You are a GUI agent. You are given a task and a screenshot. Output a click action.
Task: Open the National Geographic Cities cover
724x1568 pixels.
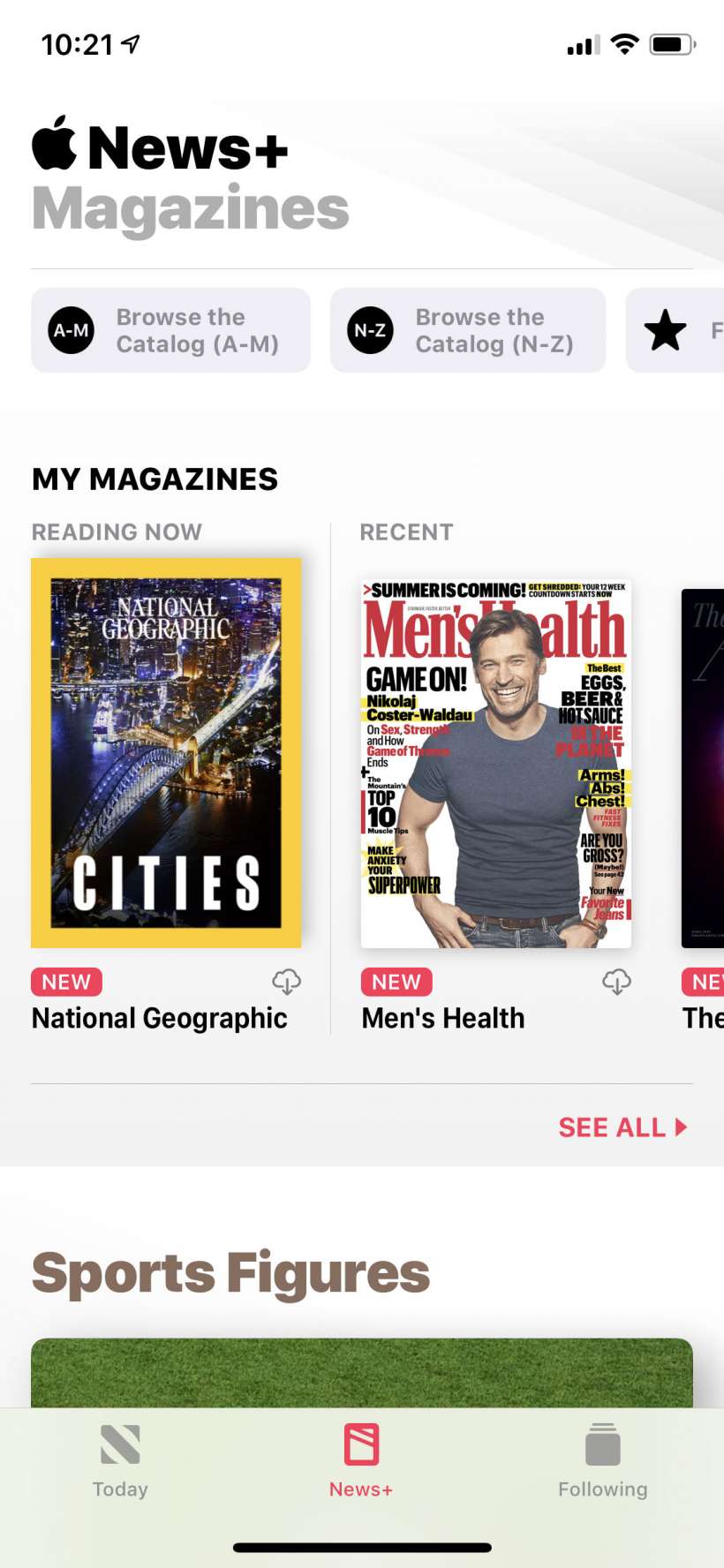[166, 752]
